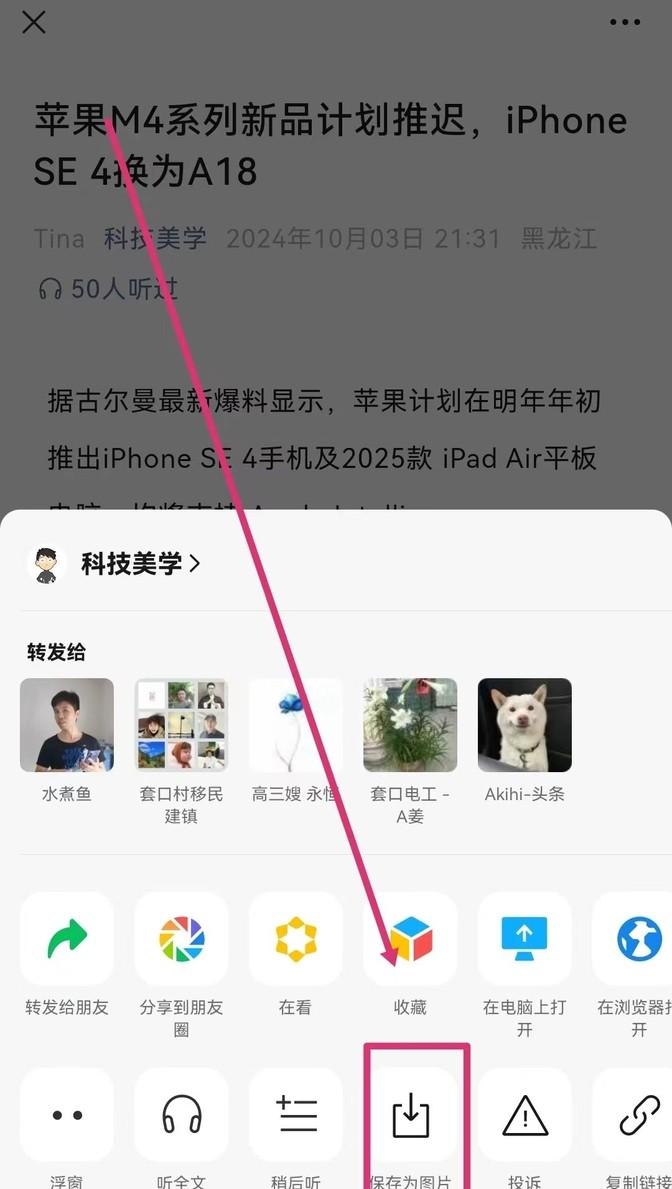Tap 转发给朋友 to forward
Image resolution: width=672 pixels, height=1189 pixels.
[x=67, y=939]
